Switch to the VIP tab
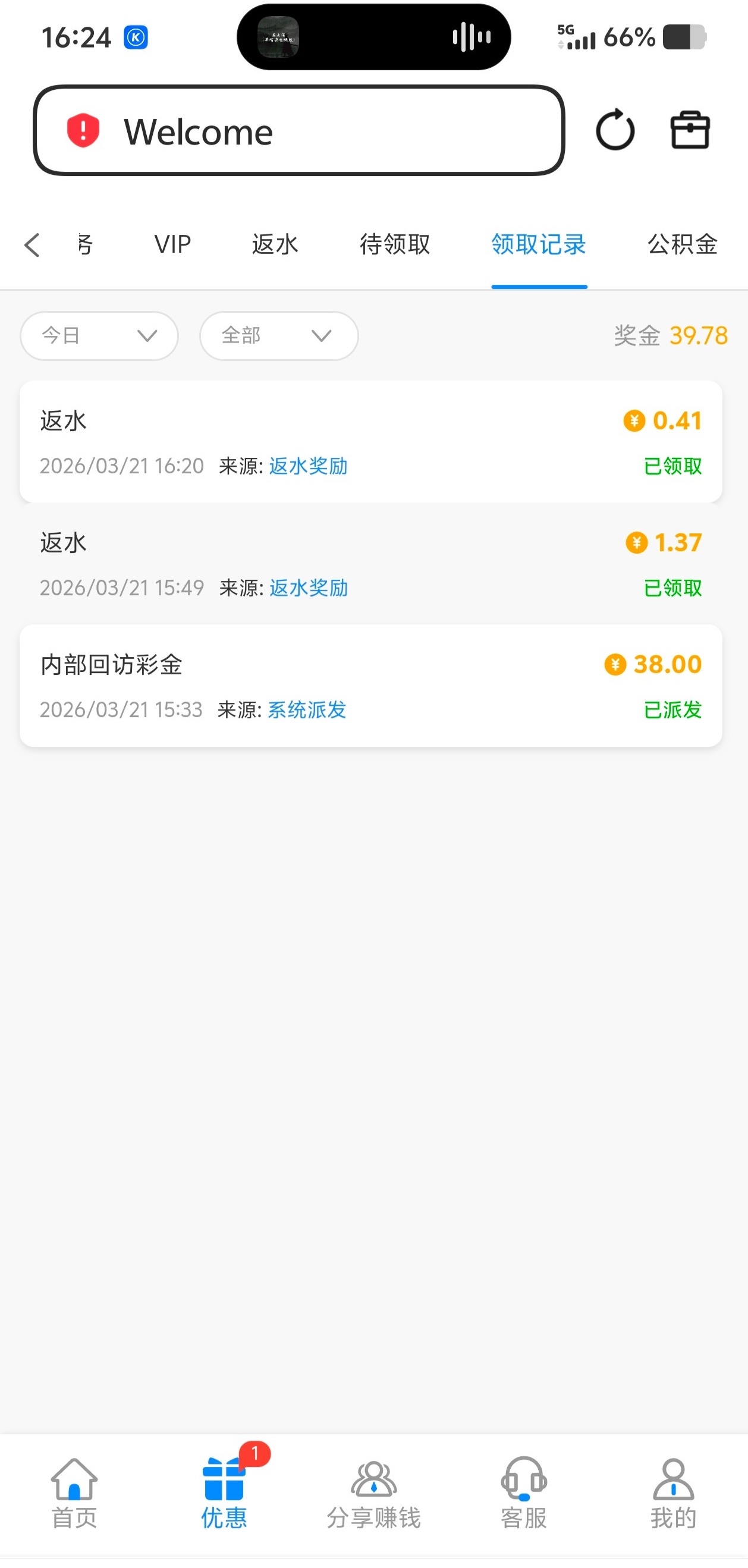Screen dimensions: 748x1568 [172, 245]
